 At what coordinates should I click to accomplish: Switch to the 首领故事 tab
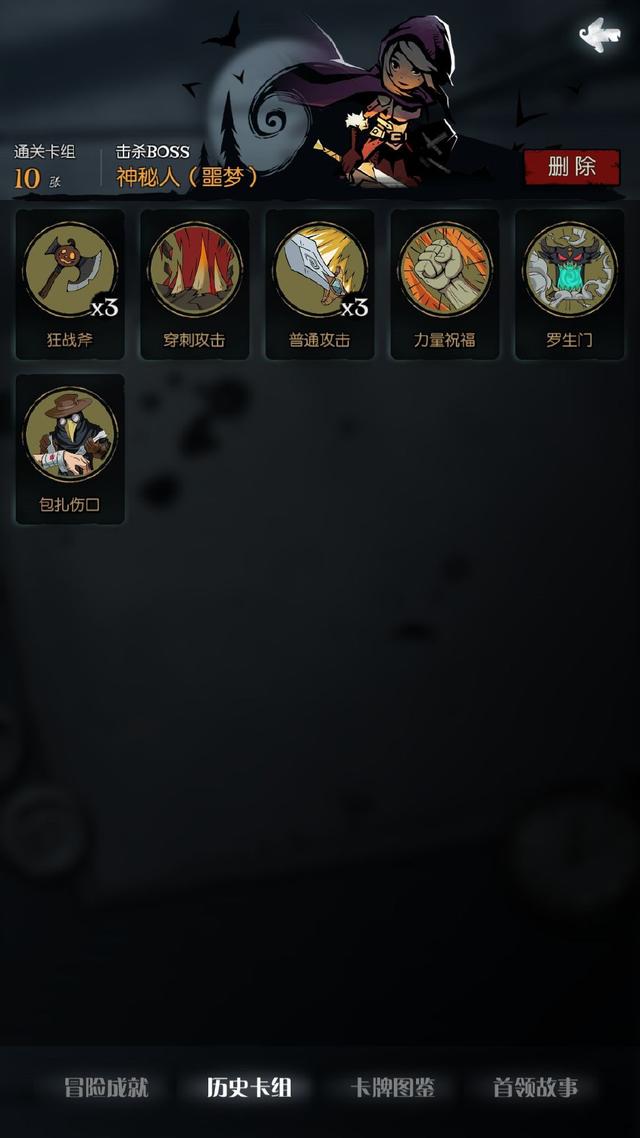click(x=535, y=1087)
